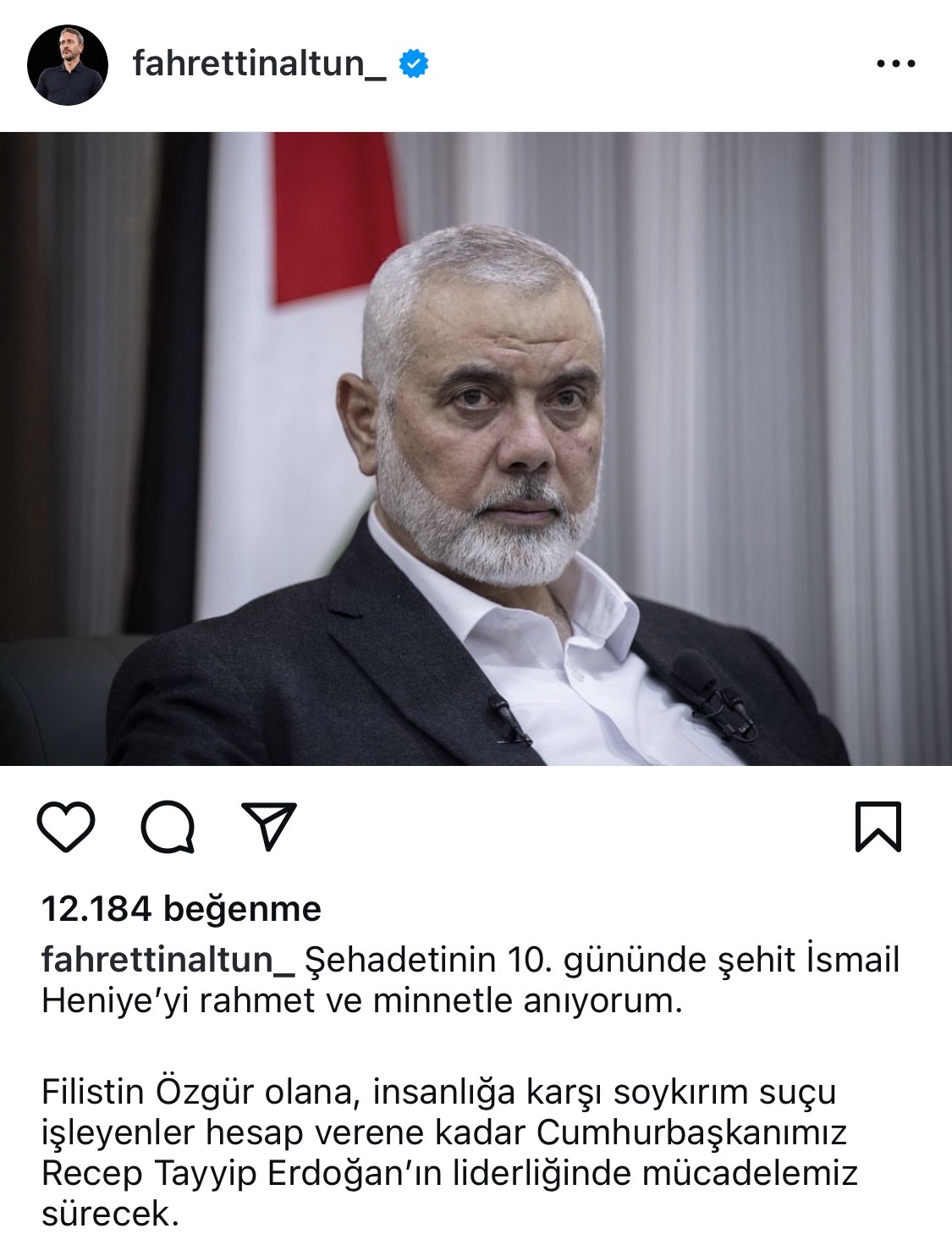Screen dimensions: 952x1245
Task: Open fahrettinaltun_ username in post header
Action: 259,64
